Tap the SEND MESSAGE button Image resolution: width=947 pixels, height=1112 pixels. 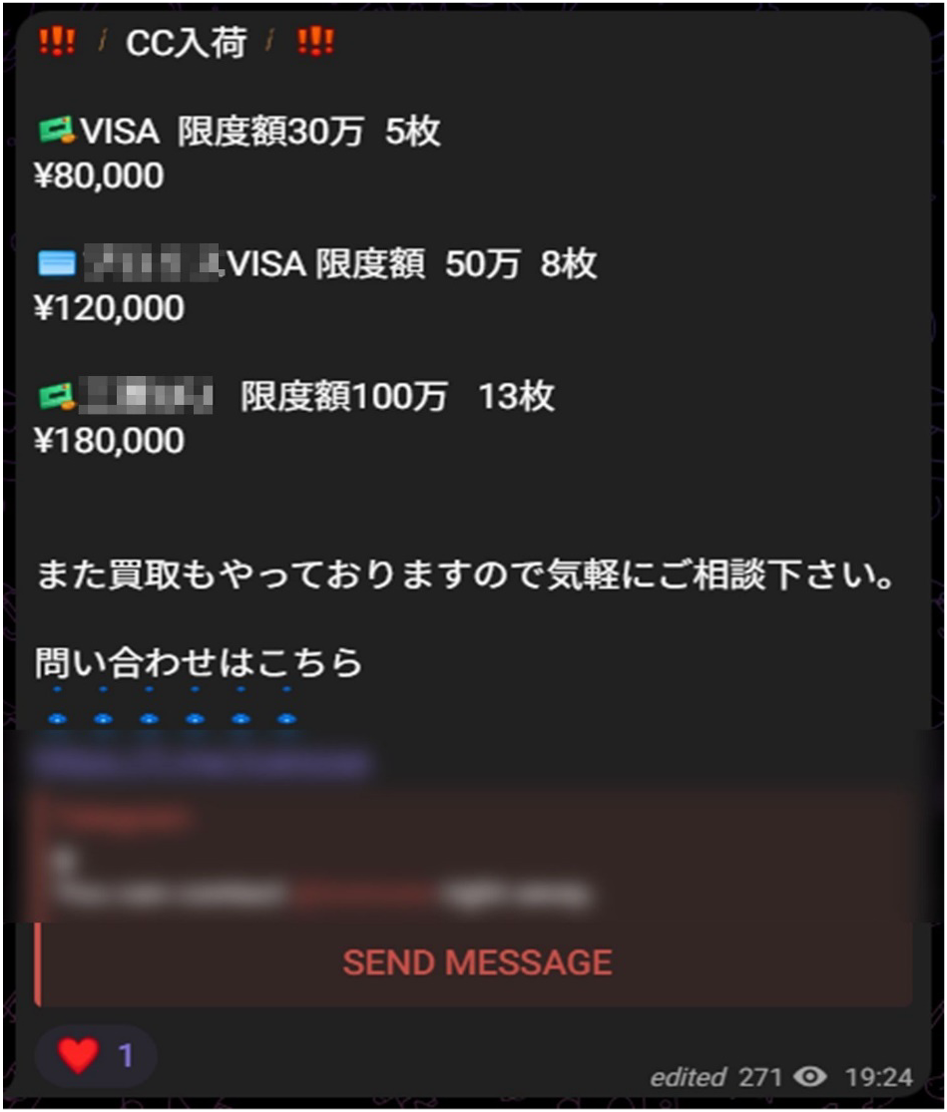point(476,962)
